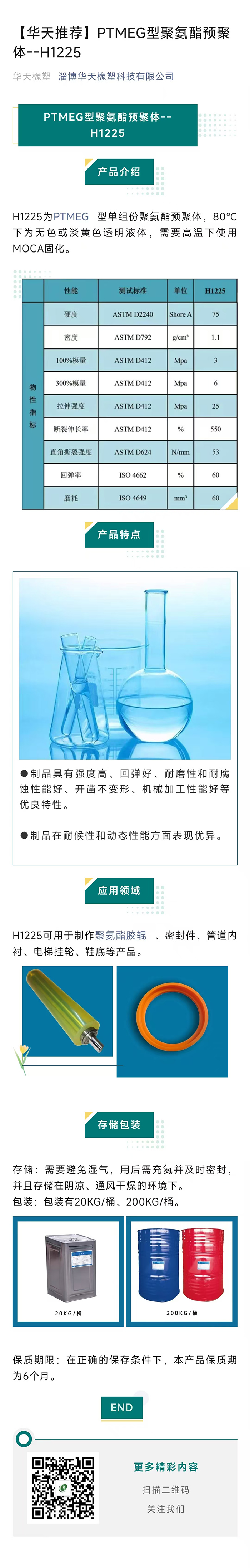Follow the 聚氨酯胶辊 link

coord(120,935)
